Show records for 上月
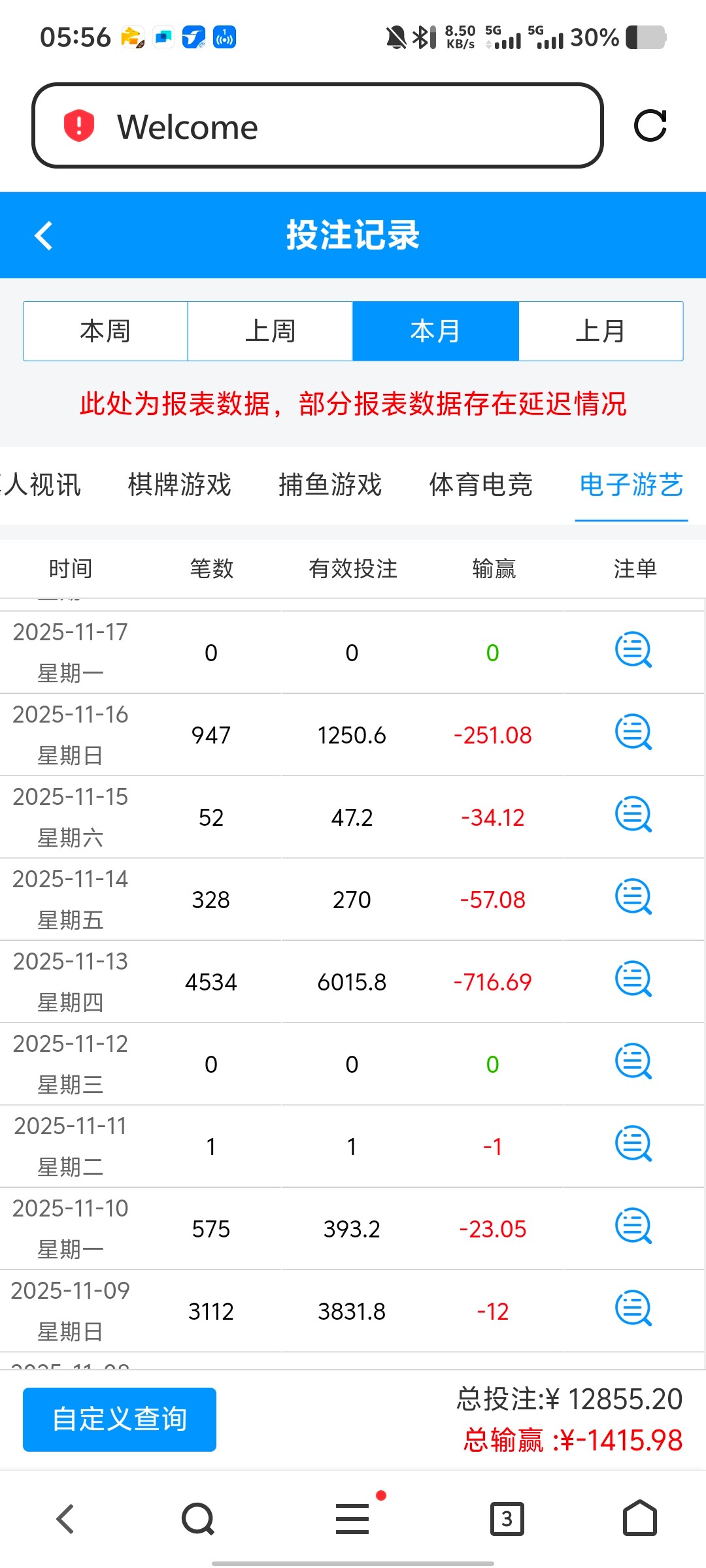Viewport: 706px width, 1568px height. pos(601,331)
